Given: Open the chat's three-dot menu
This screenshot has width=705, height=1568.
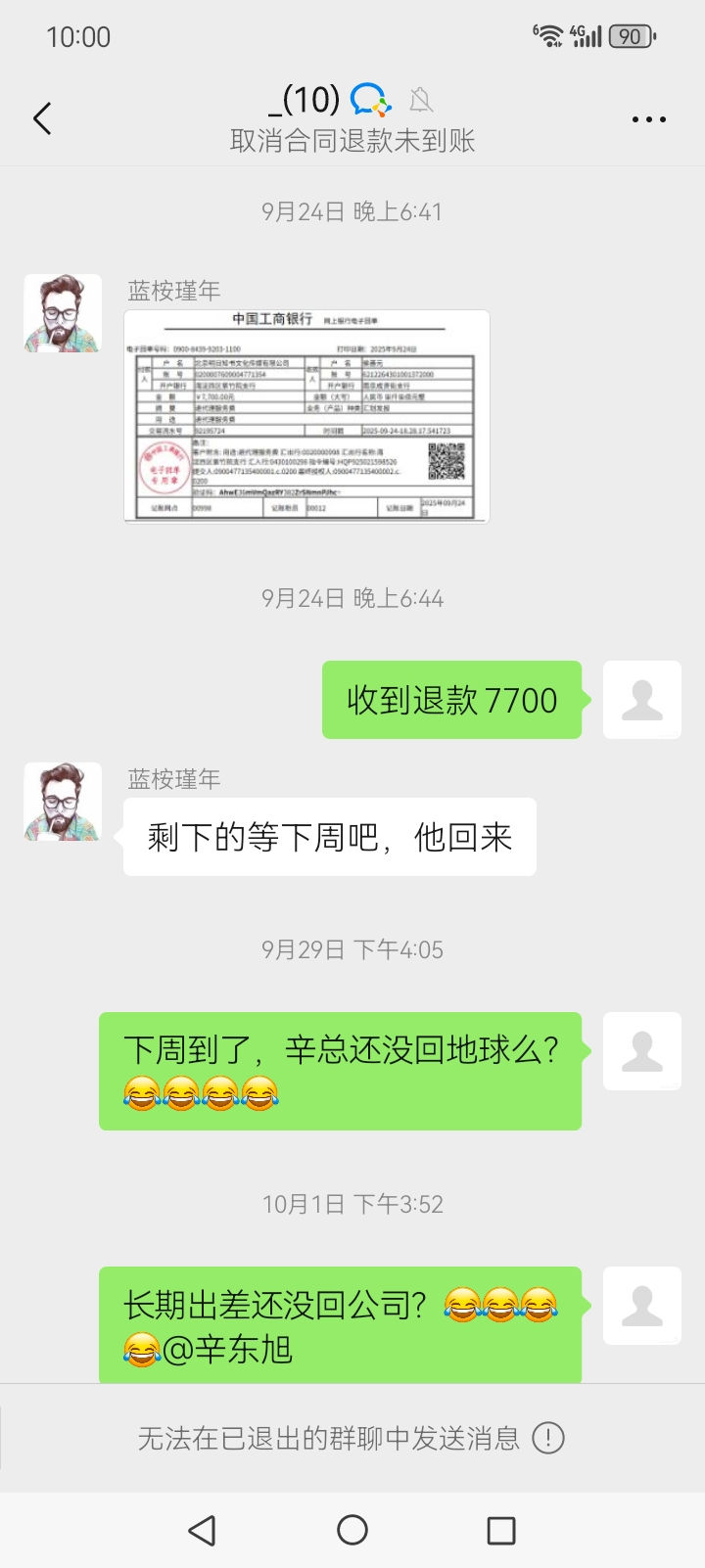Looking at the screenshot, I should 648,119.
